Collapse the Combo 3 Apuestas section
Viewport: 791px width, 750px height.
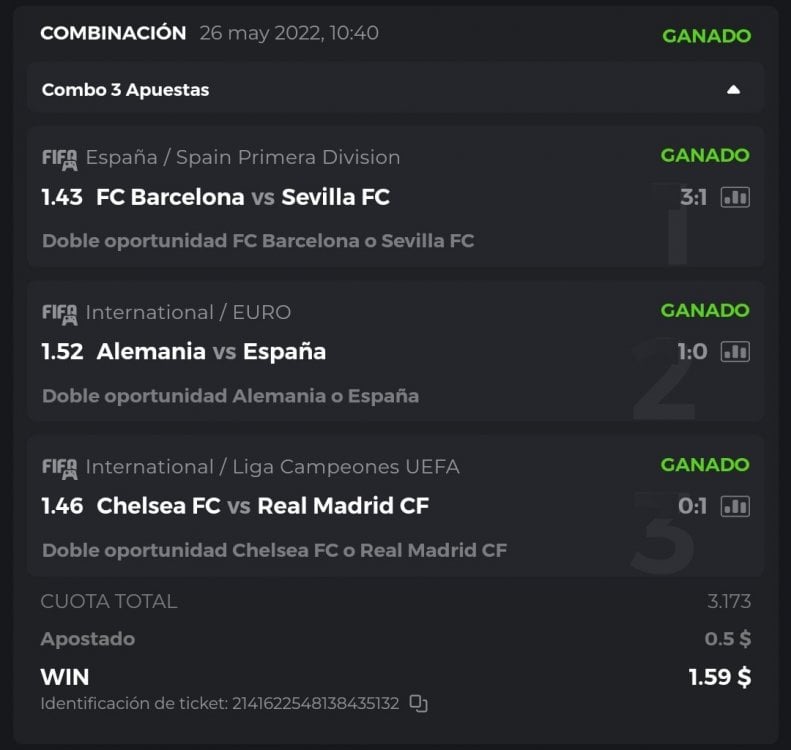733,90
